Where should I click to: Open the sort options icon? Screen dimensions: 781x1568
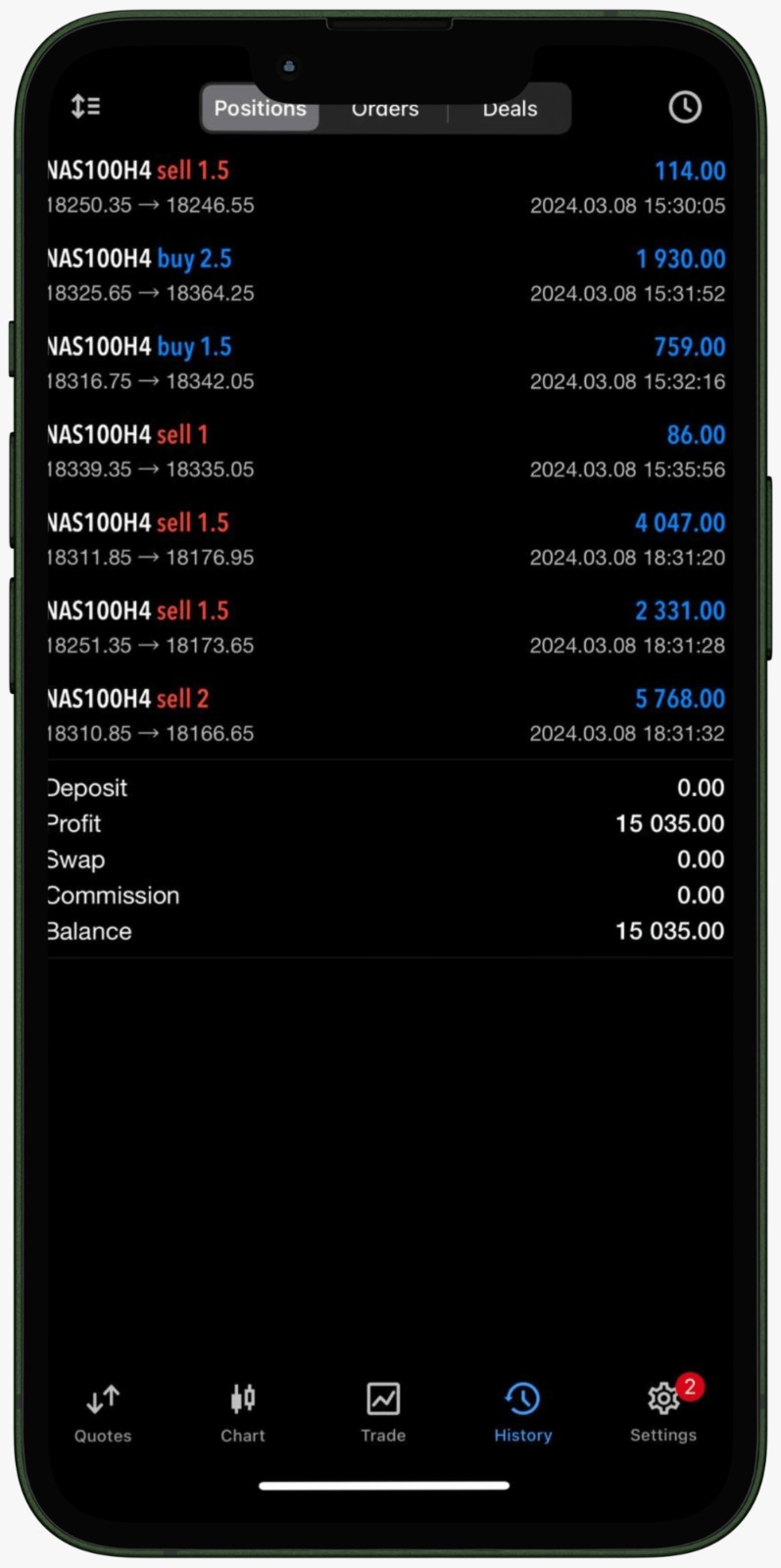coord(86,107)
